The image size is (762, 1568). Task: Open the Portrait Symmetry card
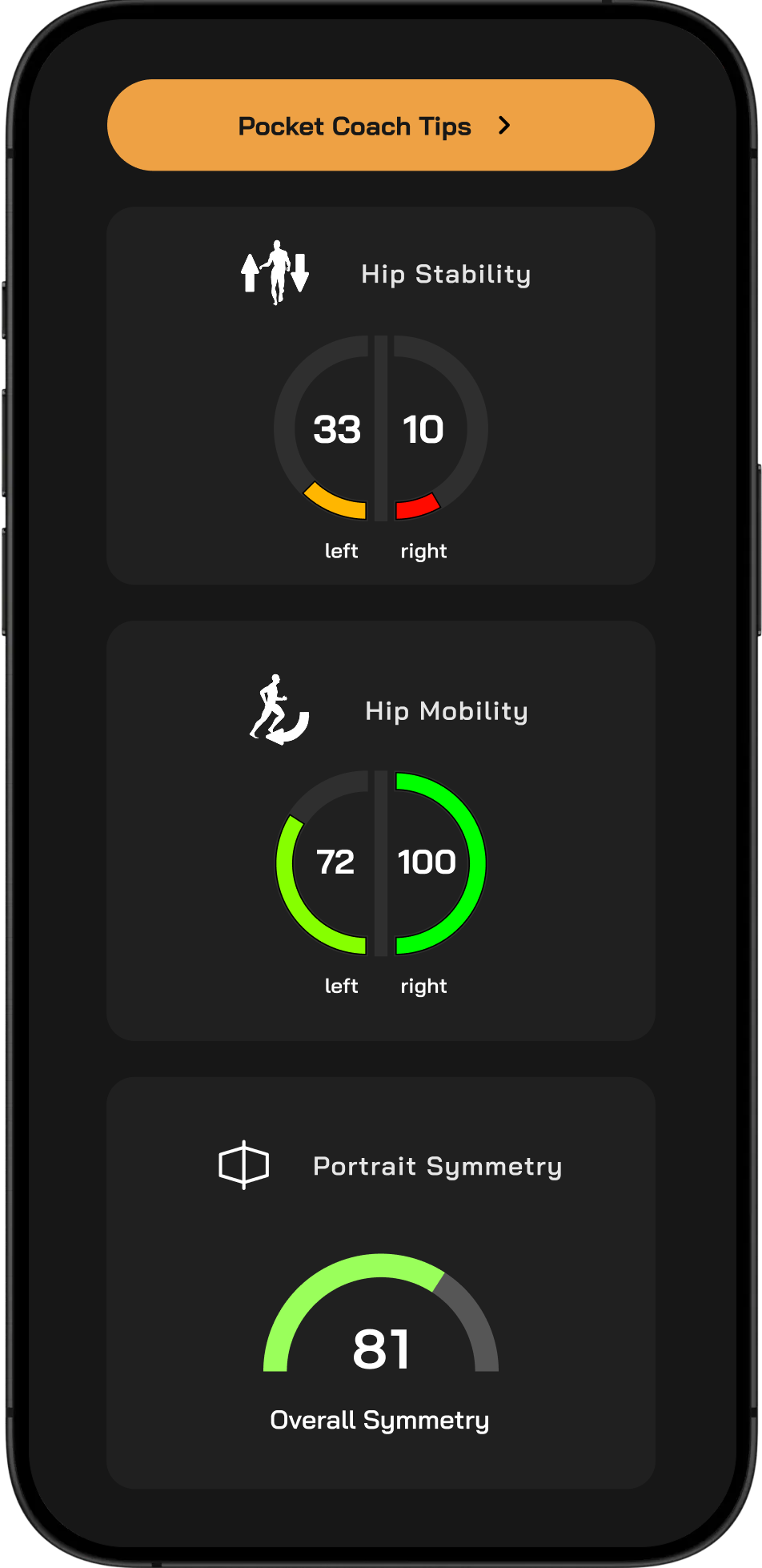(381, 1283)
